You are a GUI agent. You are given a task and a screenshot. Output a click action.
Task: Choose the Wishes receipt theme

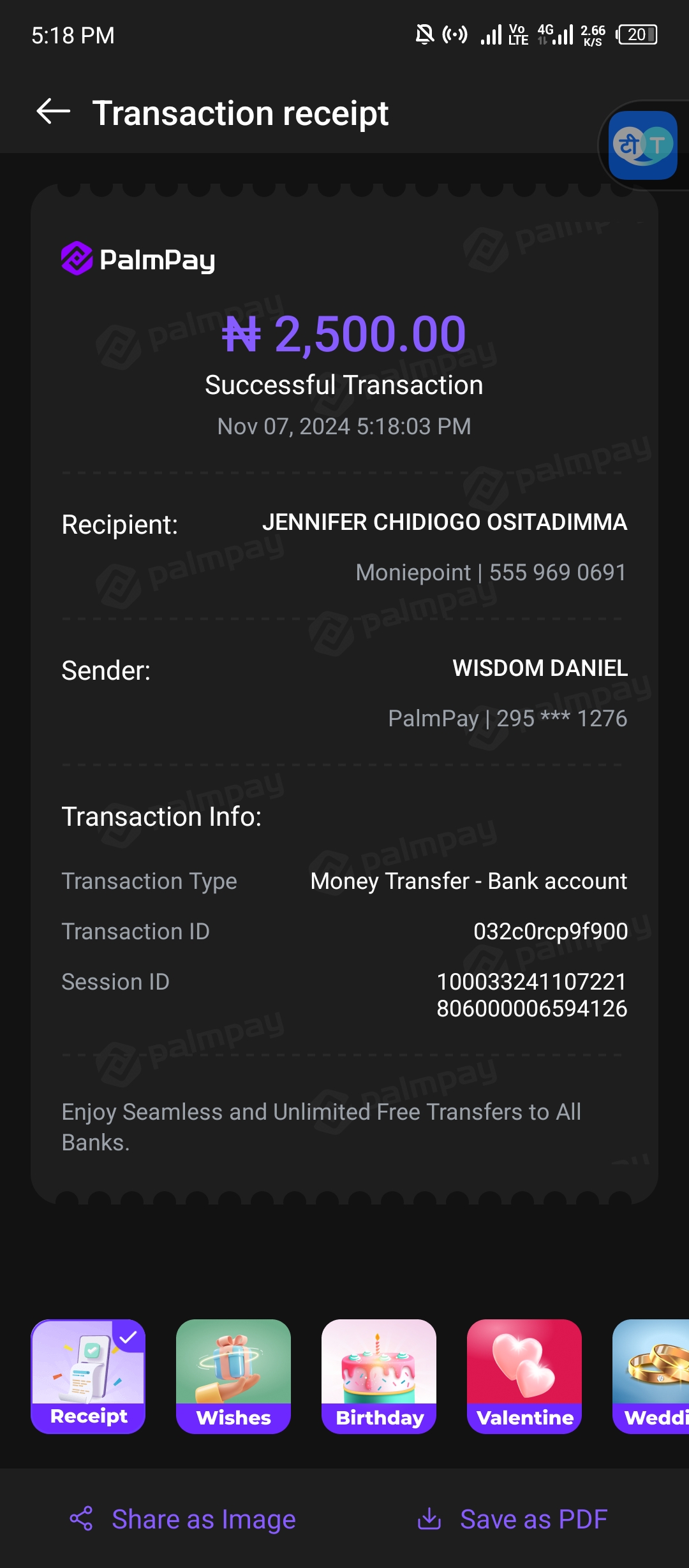point(233,1376)
